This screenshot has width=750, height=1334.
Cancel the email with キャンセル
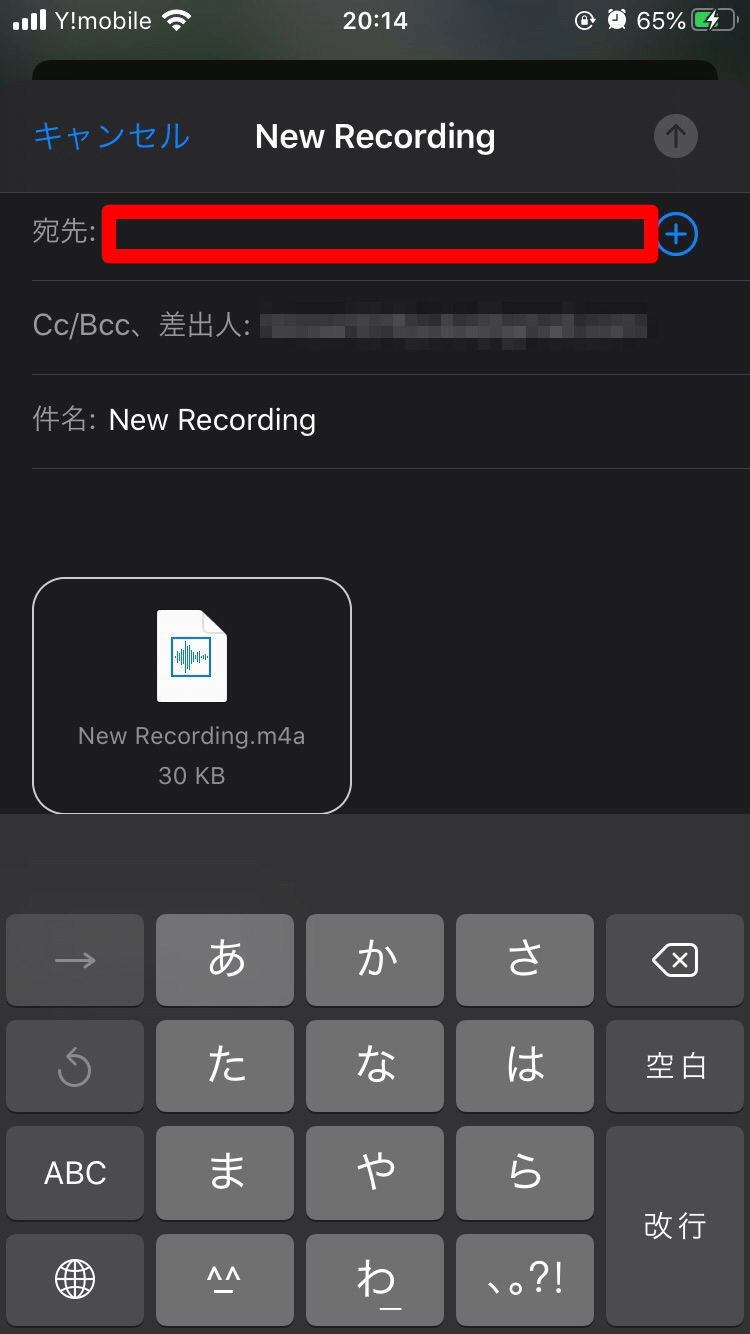pos(110,136)
